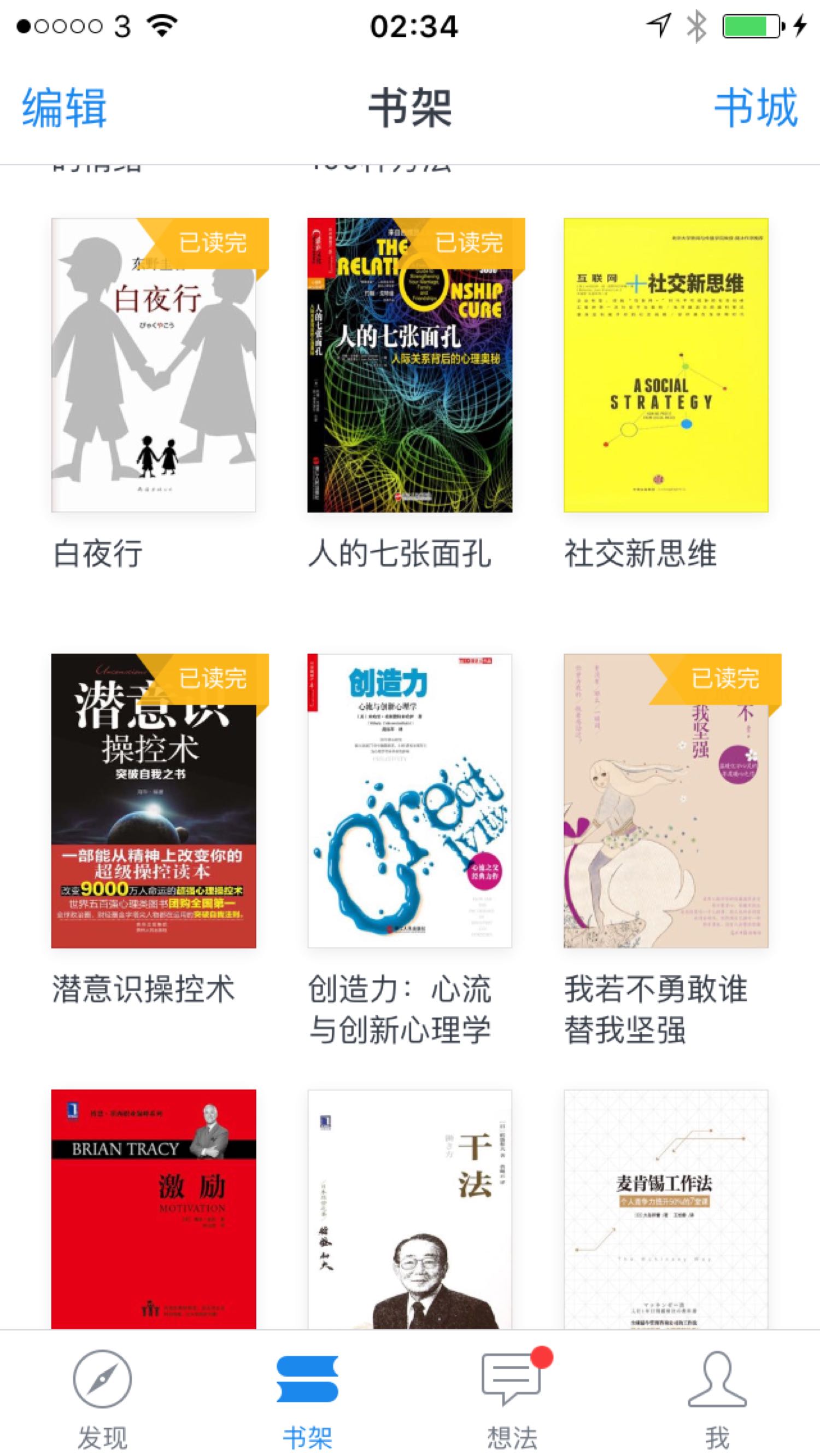Screen dimensions: 820x1456
Task: Open the 干法 book cover
Action: tap(410, 1209)
